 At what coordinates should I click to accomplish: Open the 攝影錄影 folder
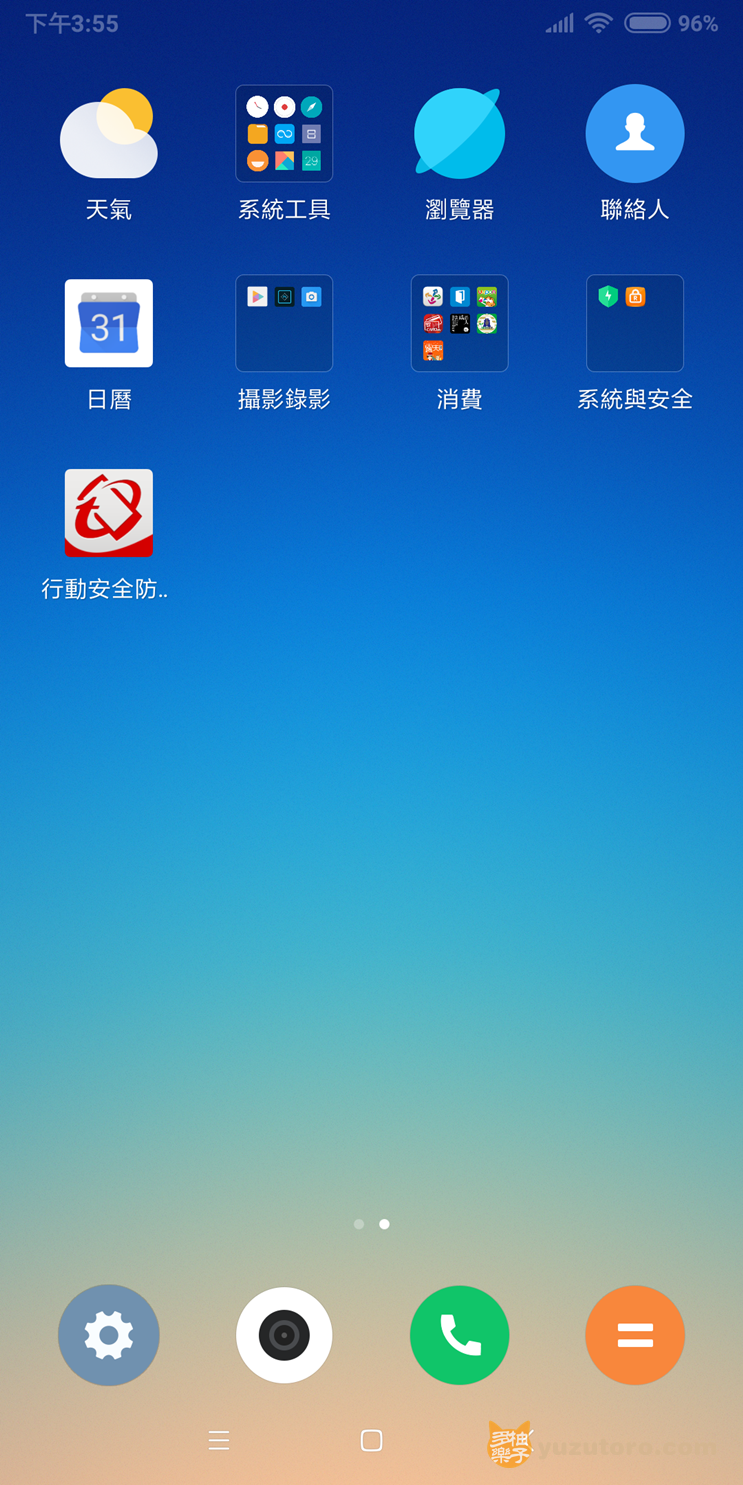point(284,323)
